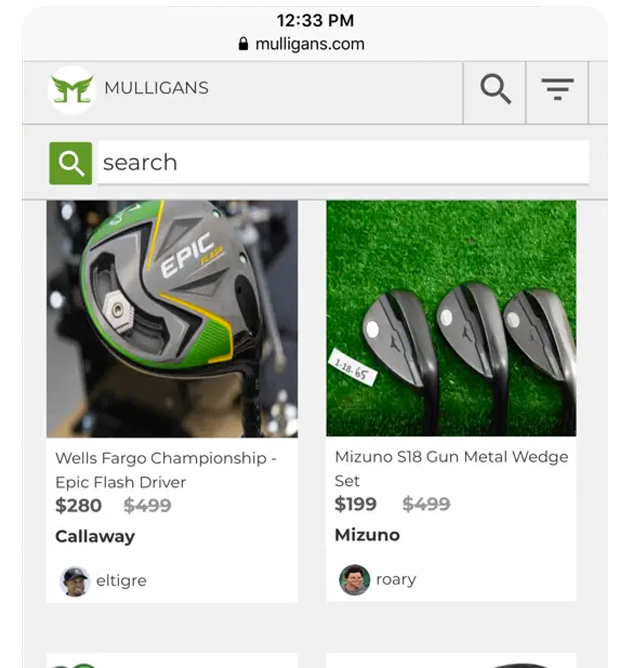Open the search magnifier in the header
This screenshot has width=631, height=668.
point(495,90)
